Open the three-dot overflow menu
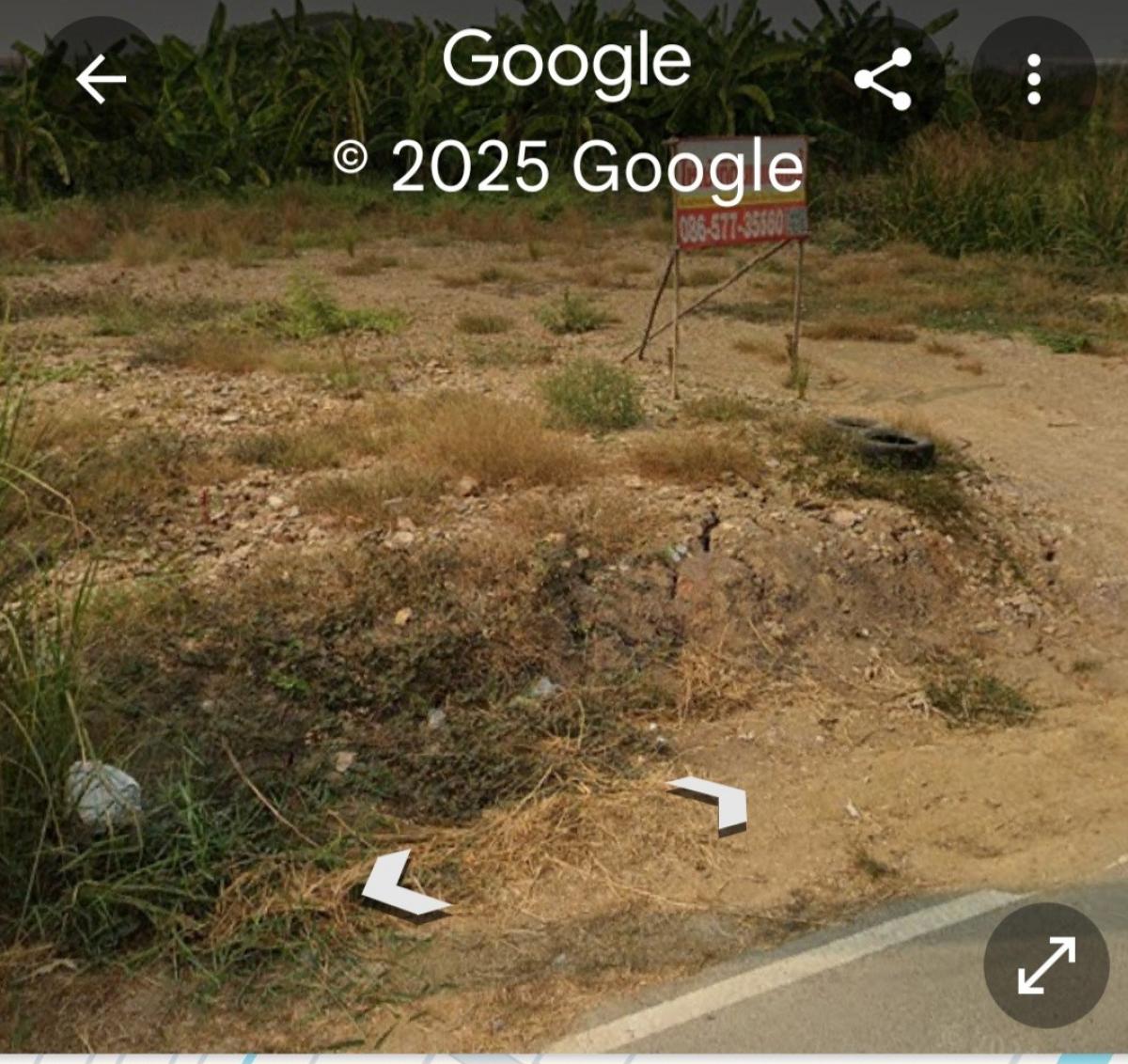This screenshot has height=1064, width=1128. [x=1034, y=79]
